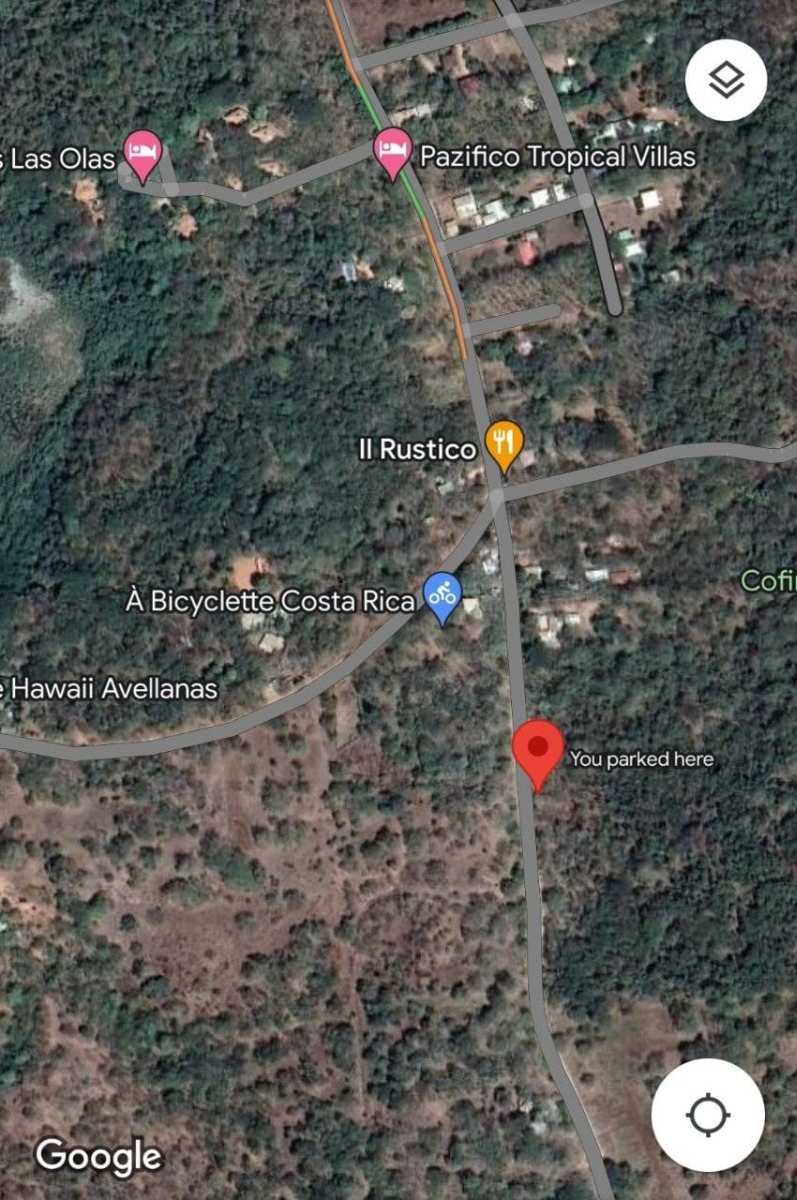The height and width of the screenshot is (1200, 797).
Task: Center map on my location
Action: point(708,1115)
